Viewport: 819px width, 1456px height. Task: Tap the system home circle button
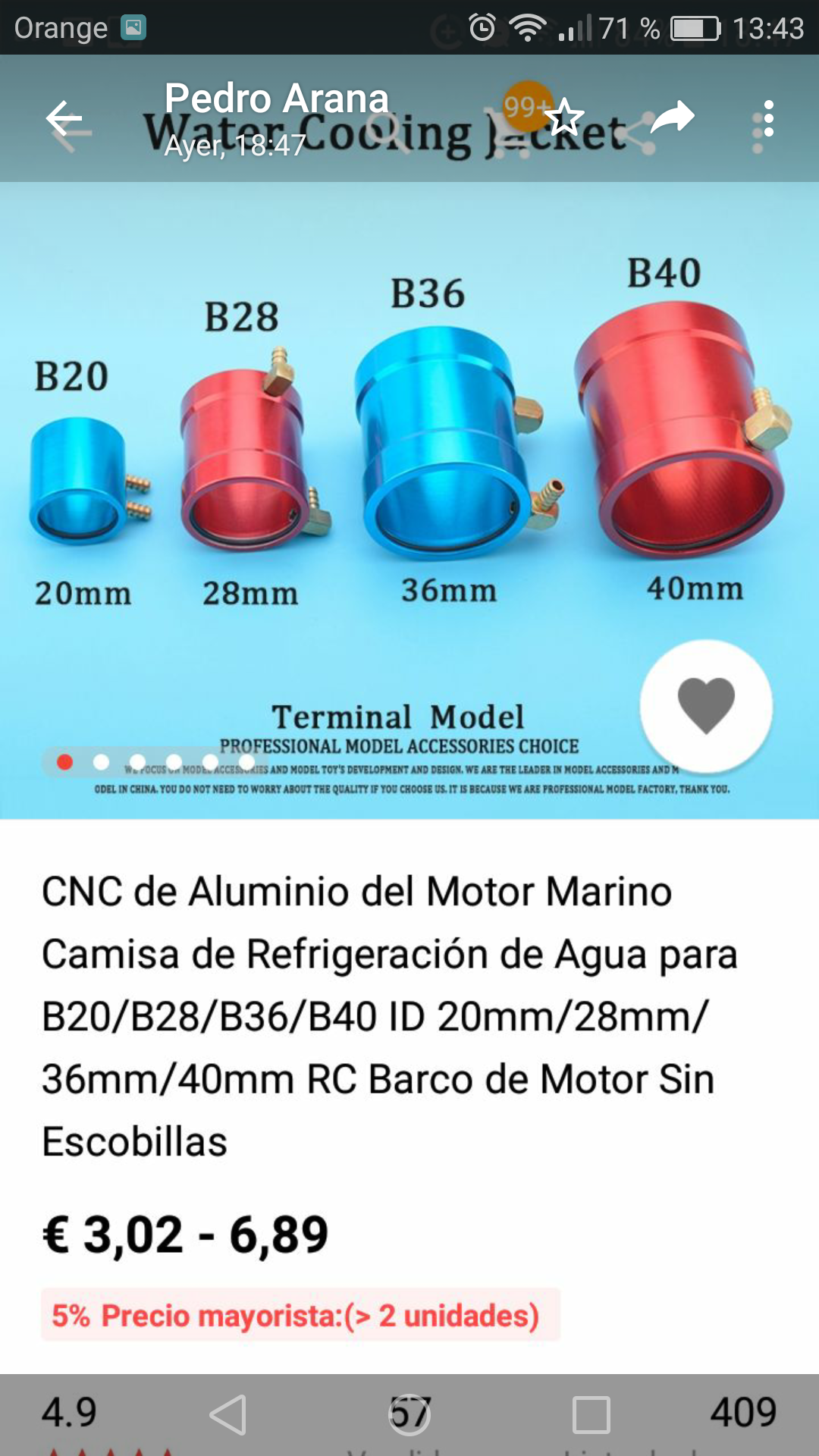tap(410, 1415)
